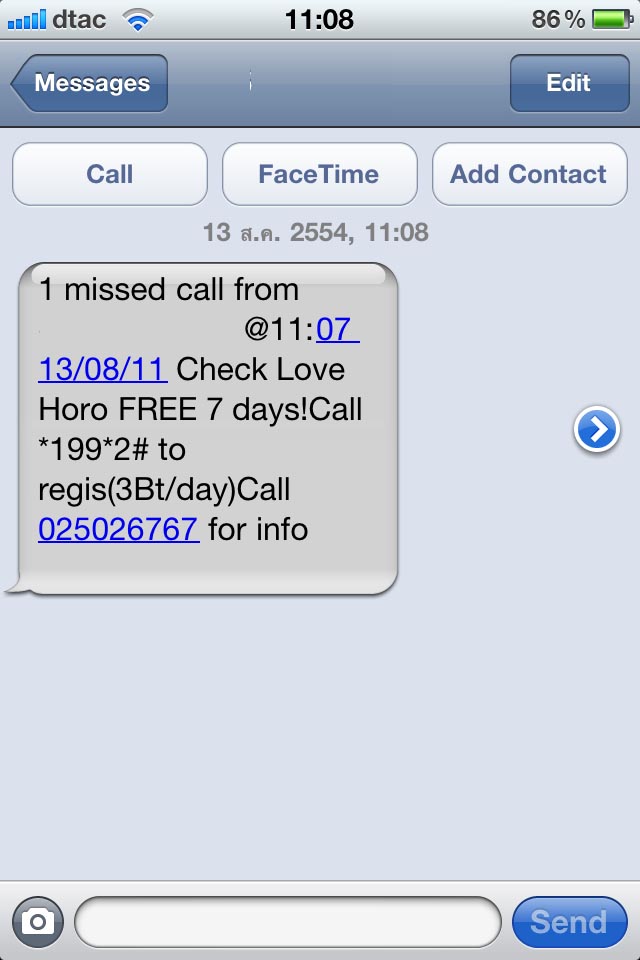Tap the Edit button
The image size is (640, 960).
click(x=568, y=83)
